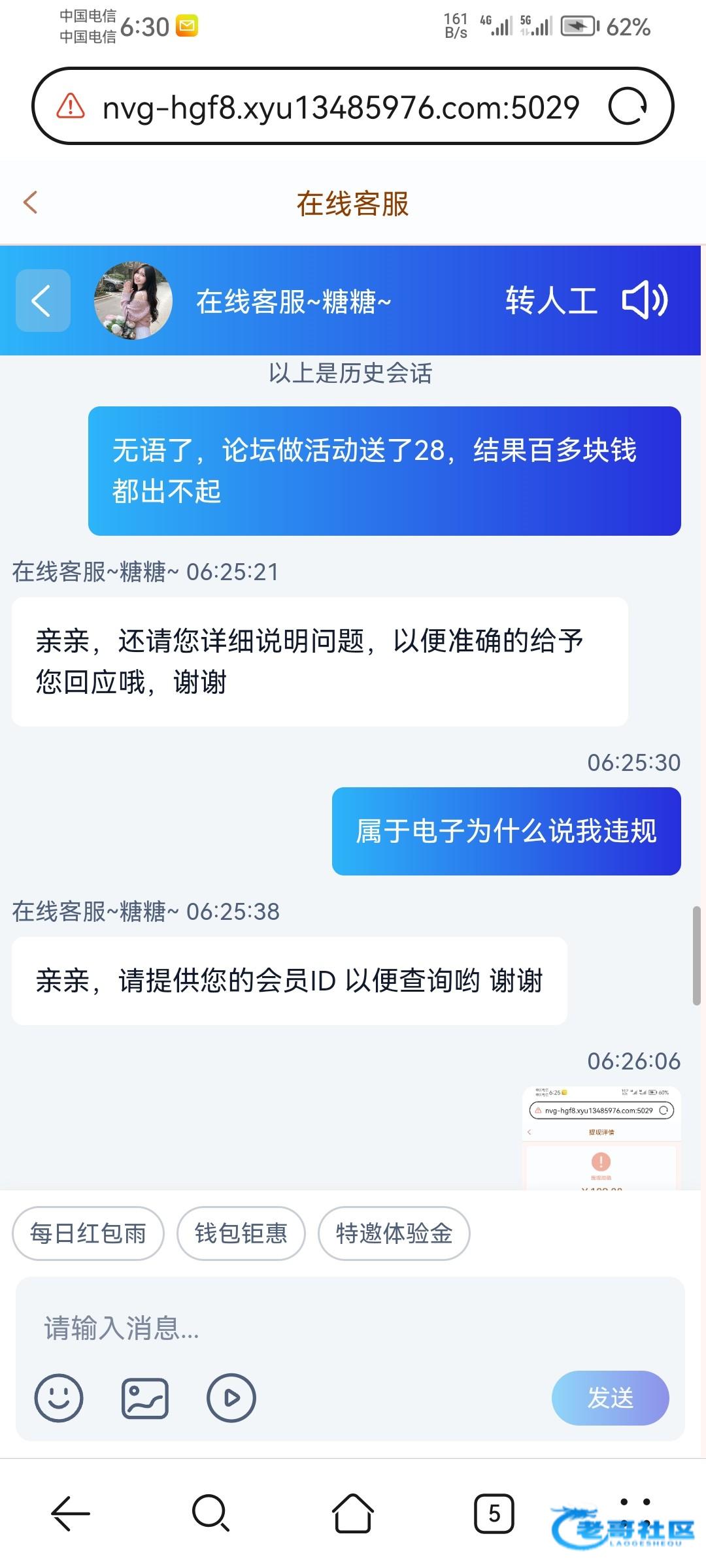Select the 每日红包雨 quick chip
This screenshot has width=706, height=1568.
(88, 1233)
